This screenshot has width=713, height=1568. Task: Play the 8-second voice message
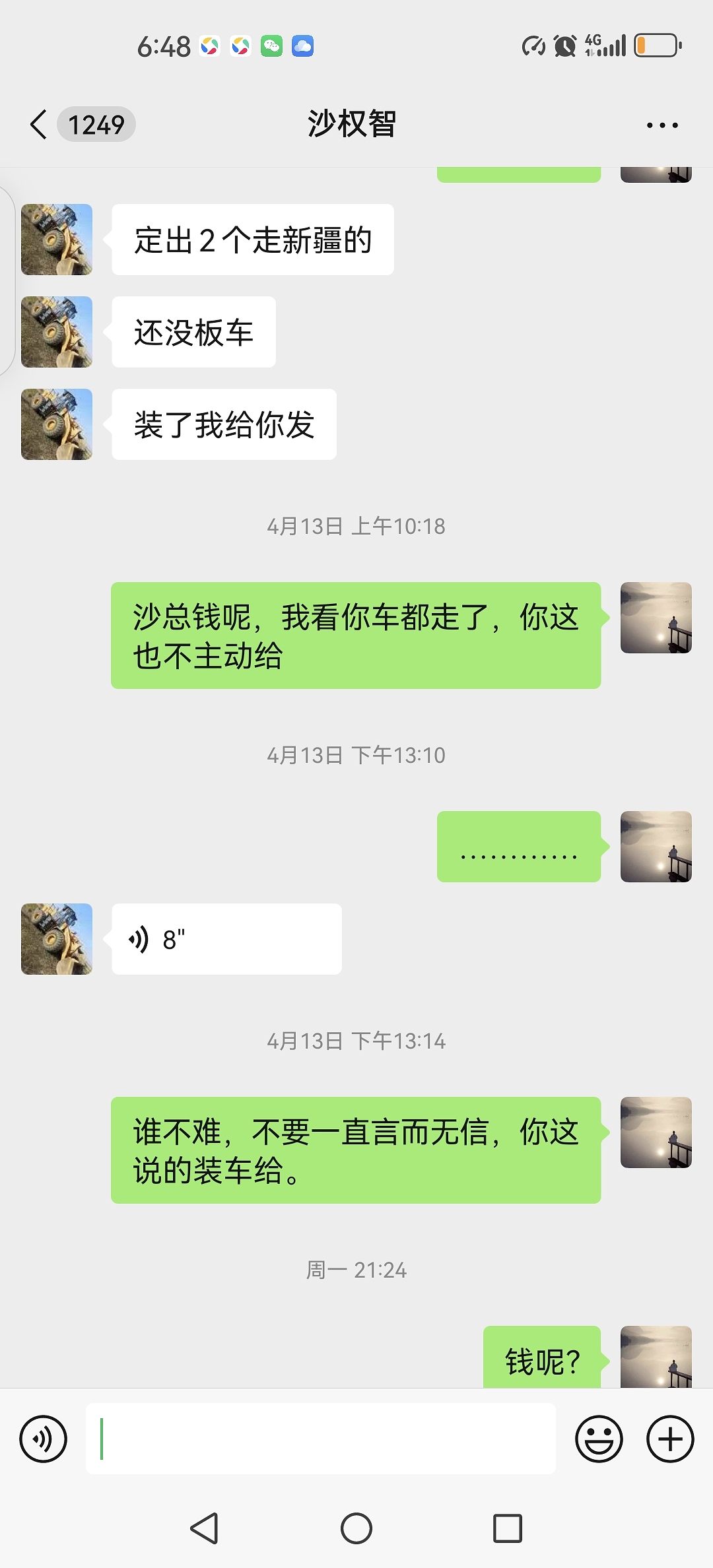pos(226,939)
